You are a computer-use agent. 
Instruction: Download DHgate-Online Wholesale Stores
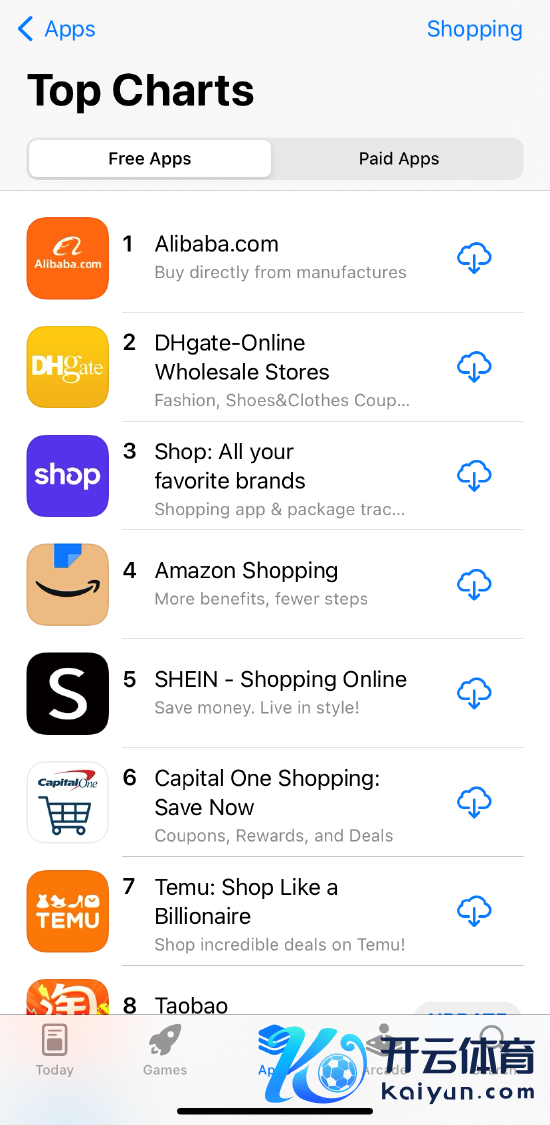(474, 367)
